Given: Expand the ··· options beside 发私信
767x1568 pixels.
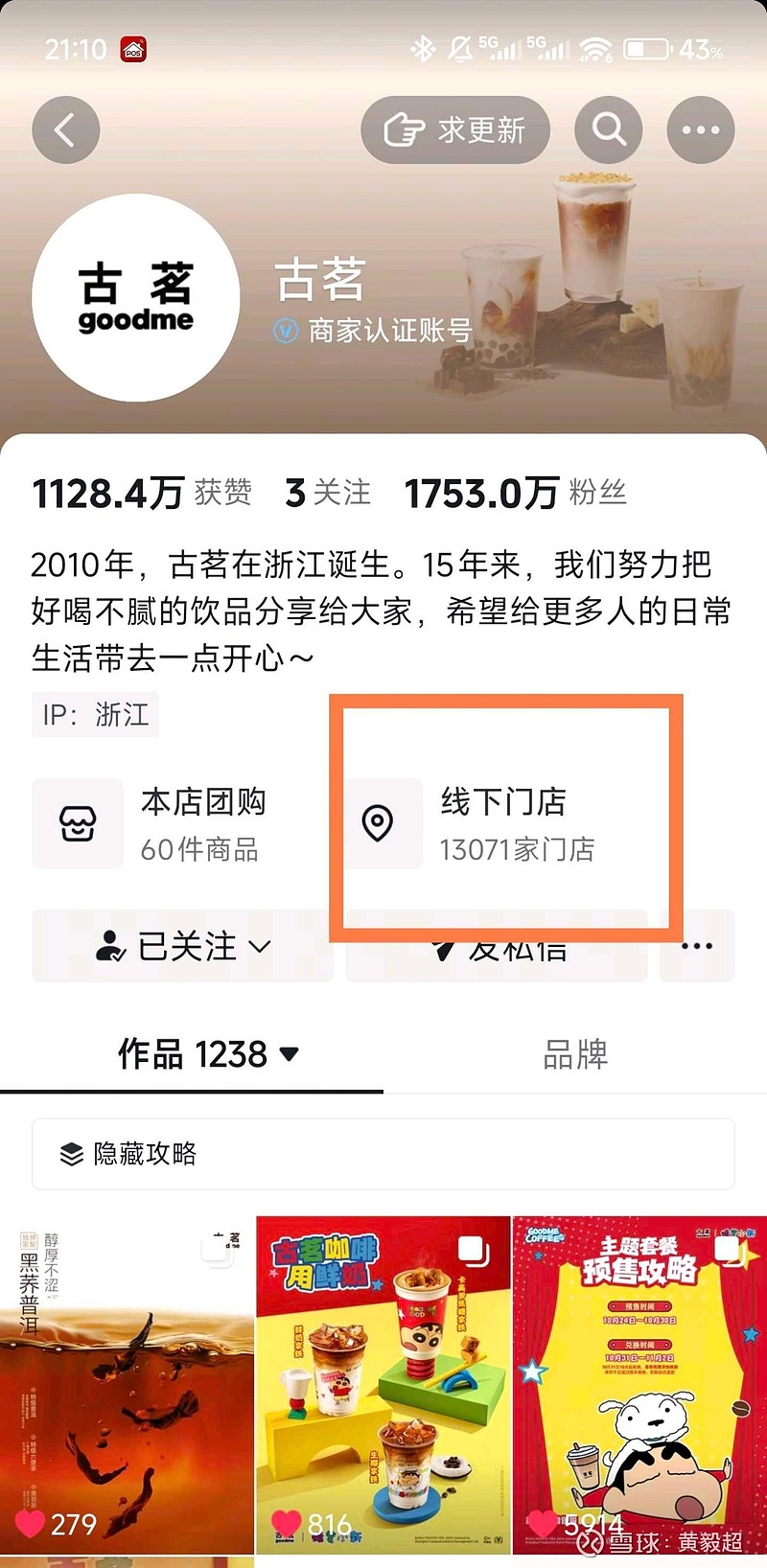Looking at the screenshot, I should click(696, 945).
